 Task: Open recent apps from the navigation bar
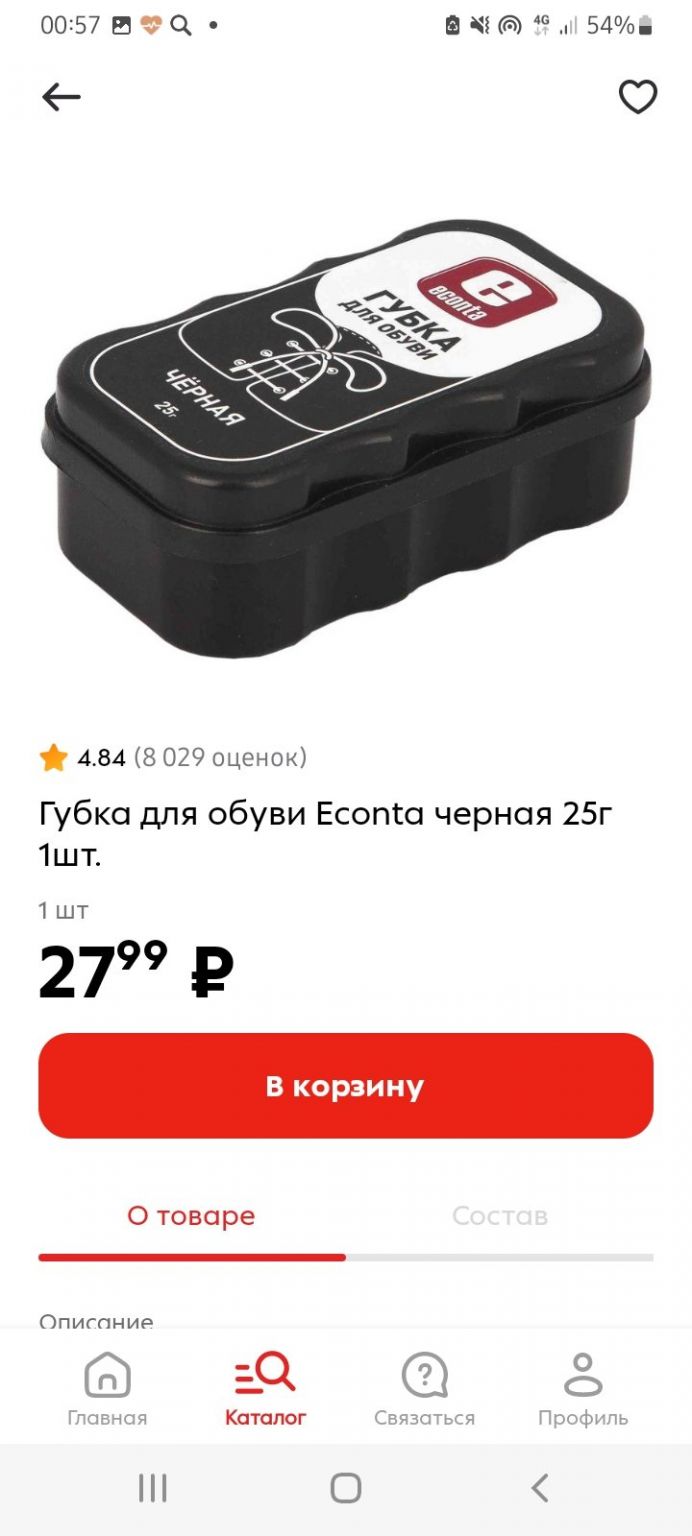tap(153, 1488)
